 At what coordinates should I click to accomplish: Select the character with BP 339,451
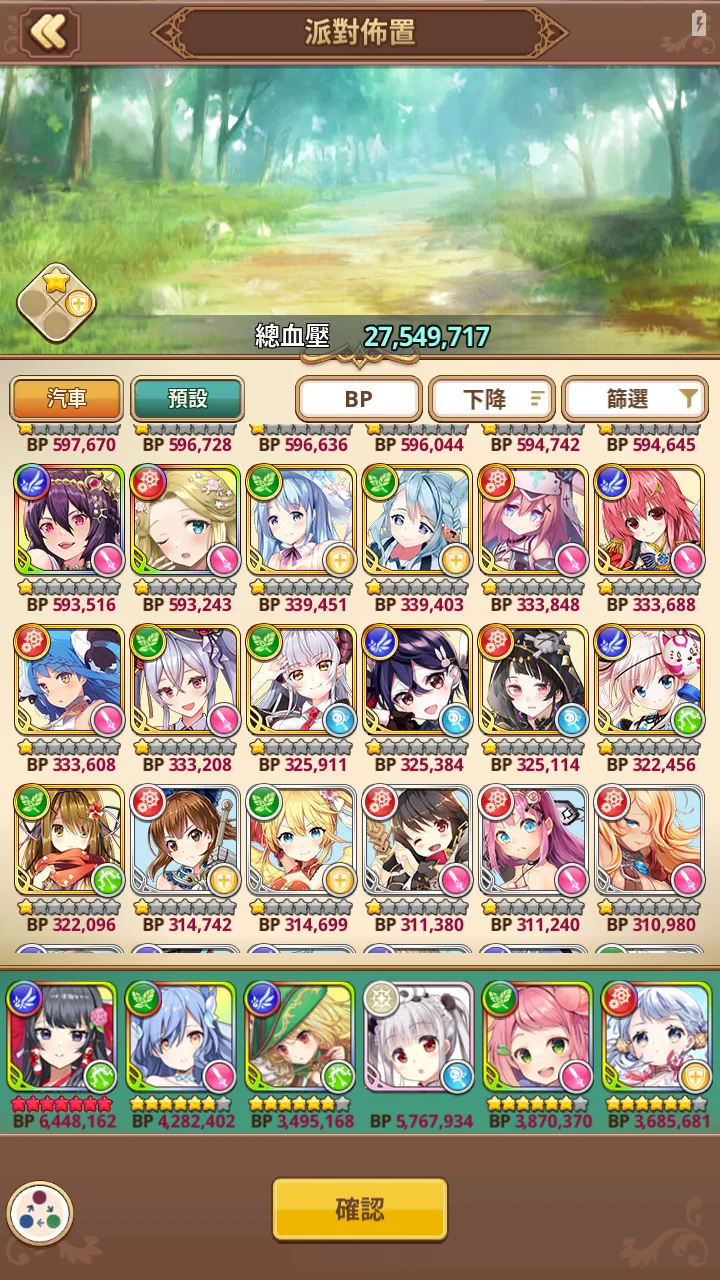(x=302, y=521)
